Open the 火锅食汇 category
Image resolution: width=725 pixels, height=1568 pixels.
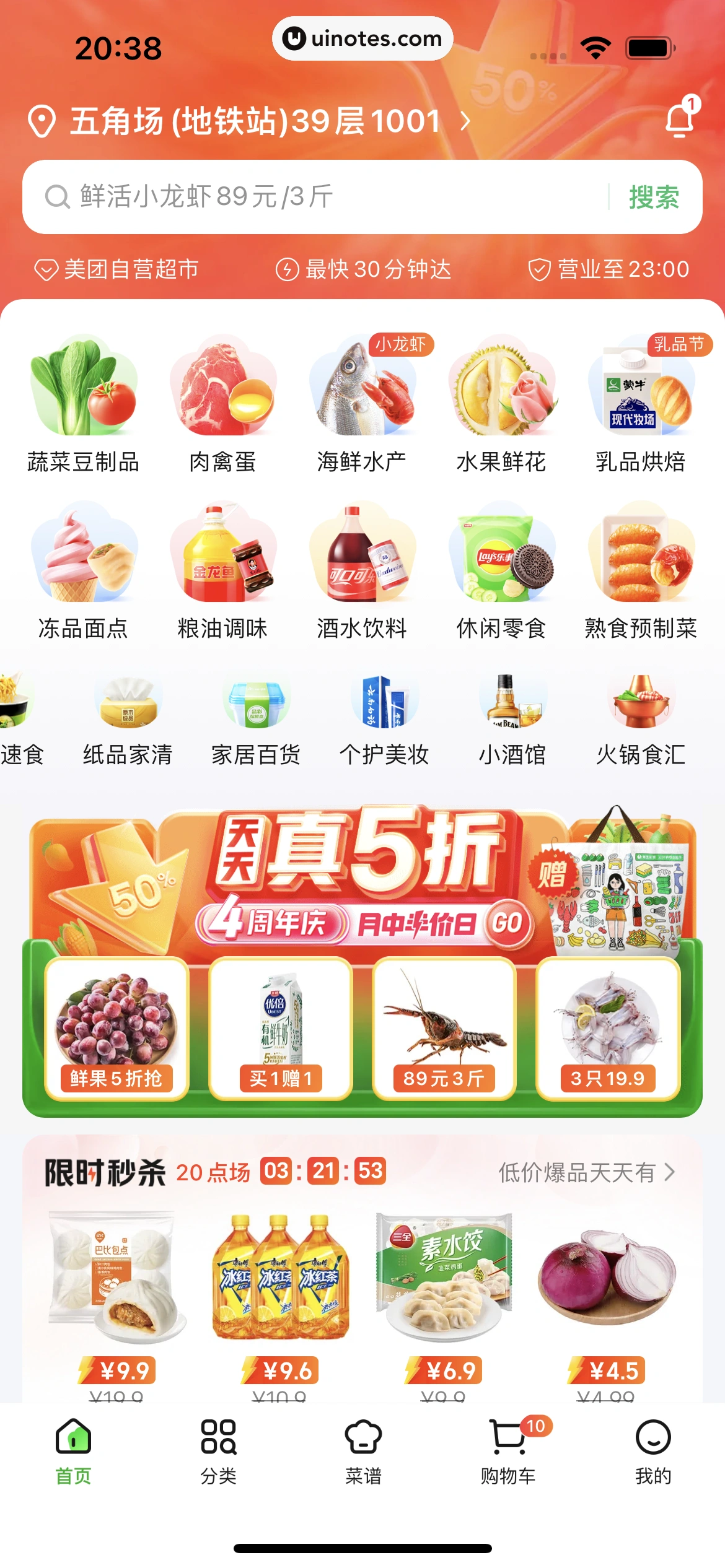(x=641, y=720)
